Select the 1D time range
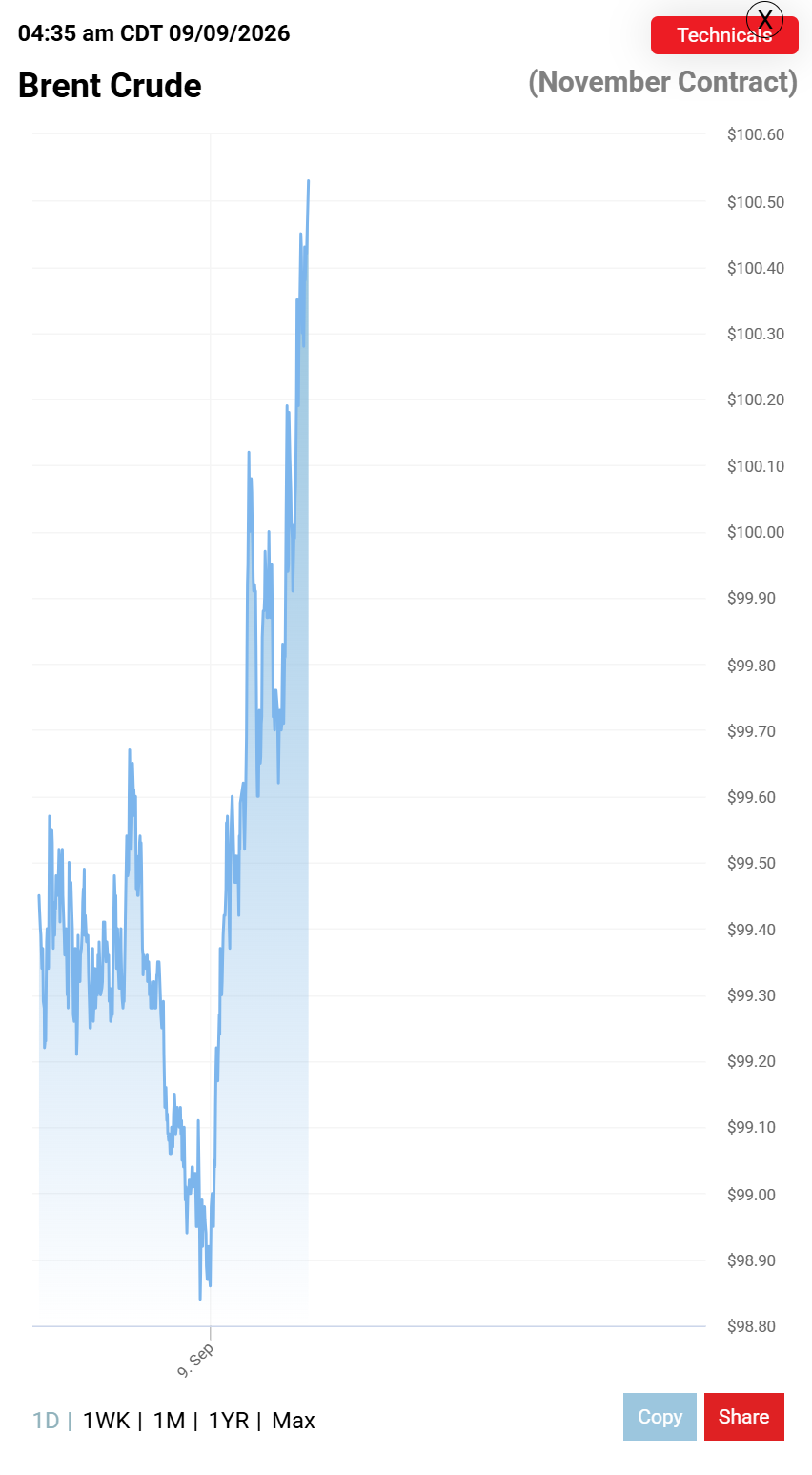 pos(46,1421)
